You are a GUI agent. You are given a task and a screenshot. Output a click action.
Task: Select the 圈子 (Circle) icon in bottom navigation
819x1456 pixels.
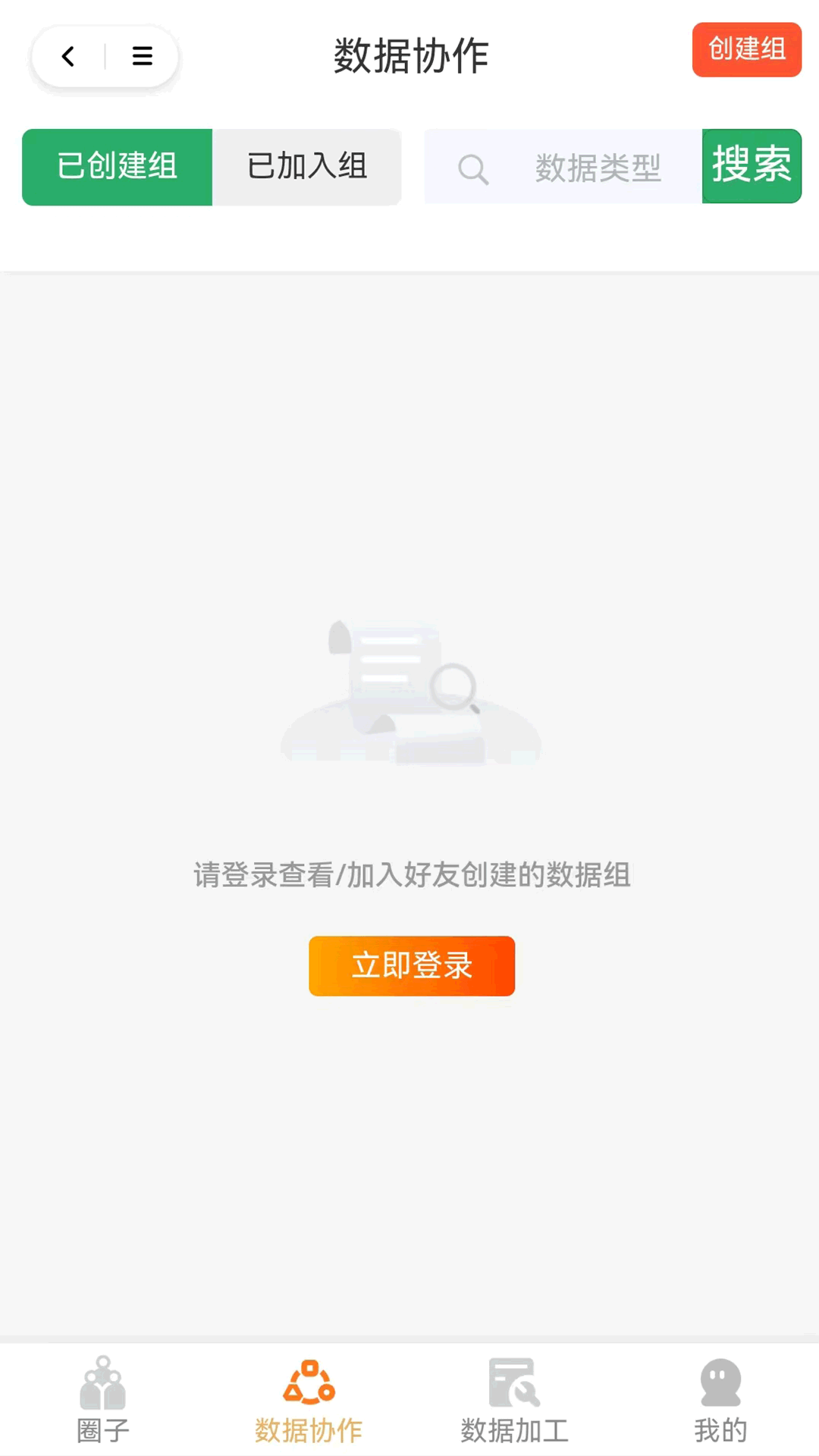(102, 1382)
